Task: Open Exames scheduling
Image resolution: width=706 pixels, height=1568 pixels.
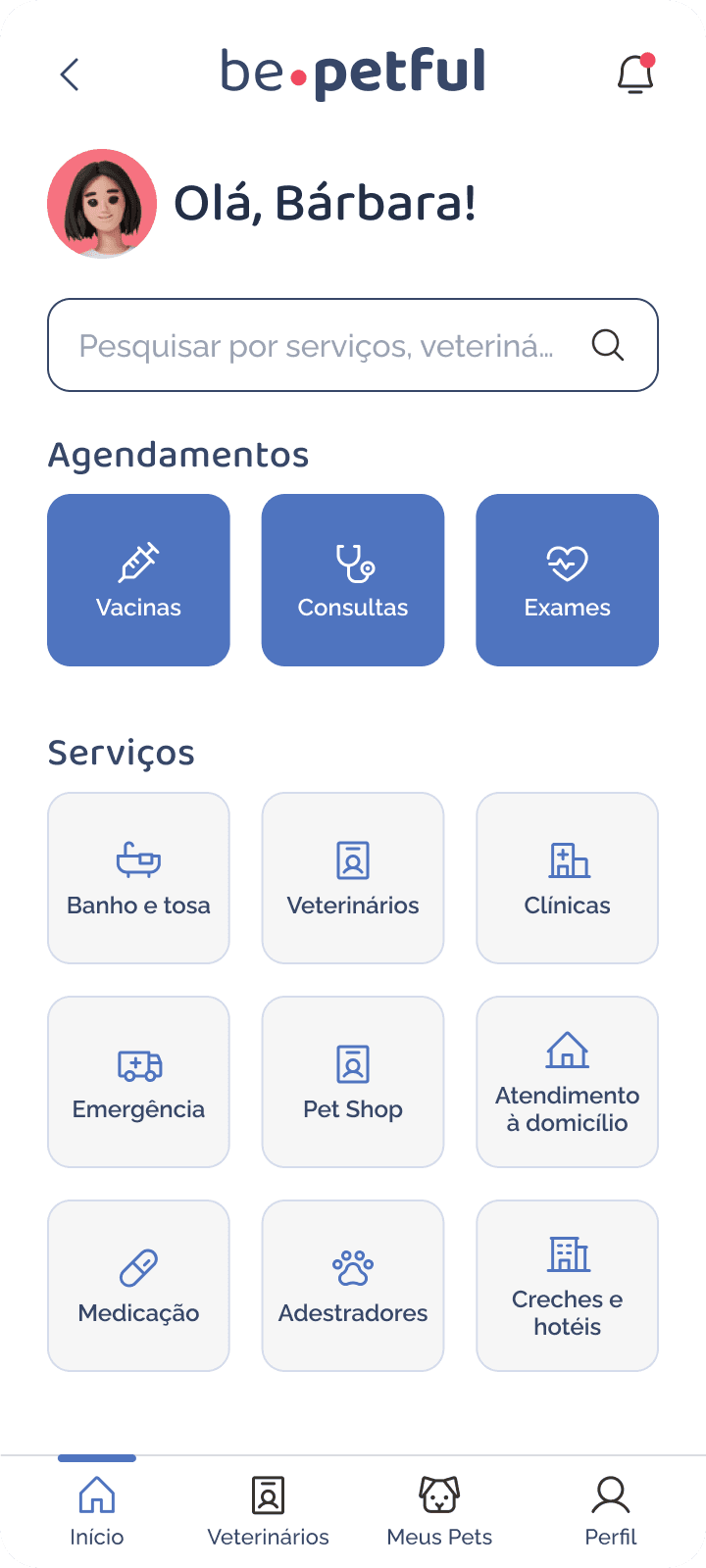Action: (567, 580)
